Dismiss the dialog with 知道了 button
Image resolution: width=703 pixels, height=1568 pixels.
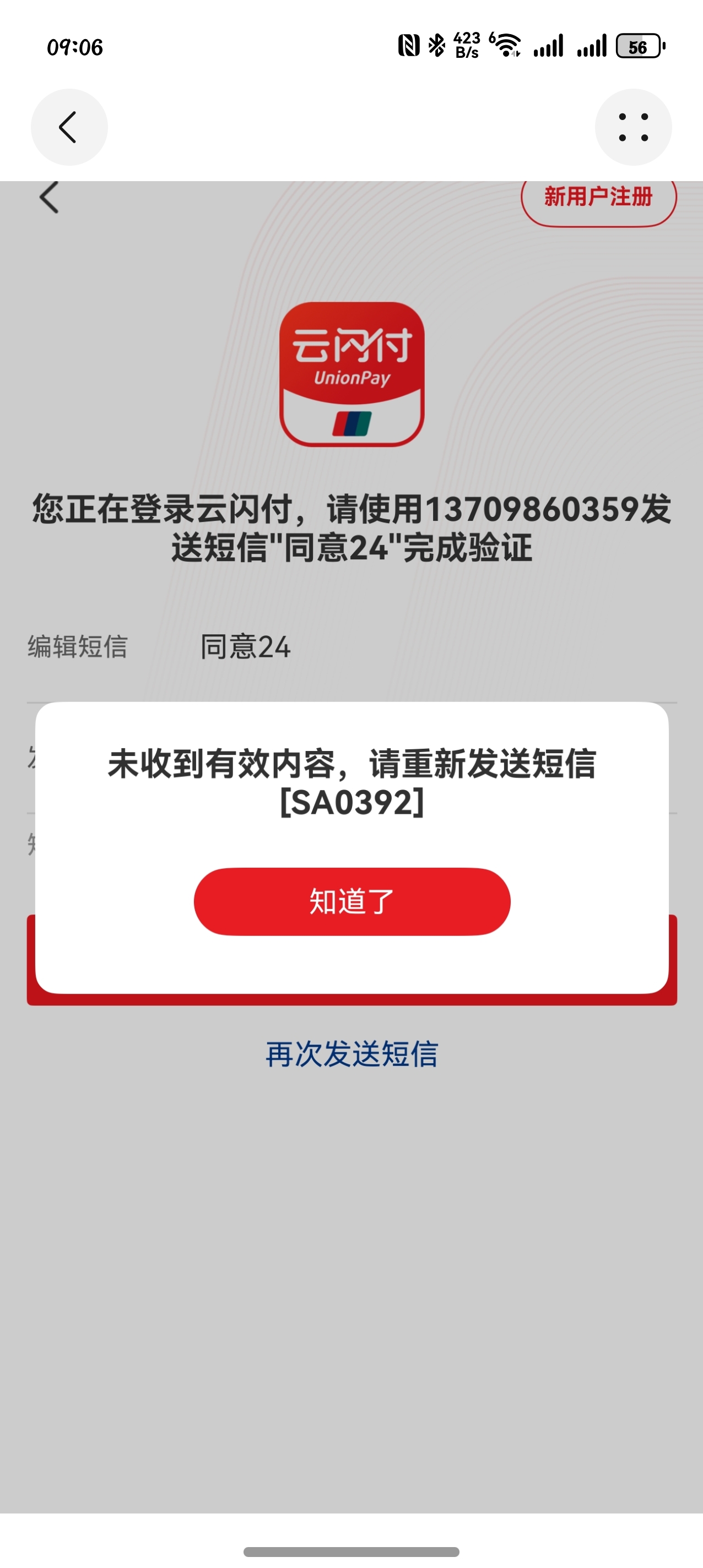[351, 901]
